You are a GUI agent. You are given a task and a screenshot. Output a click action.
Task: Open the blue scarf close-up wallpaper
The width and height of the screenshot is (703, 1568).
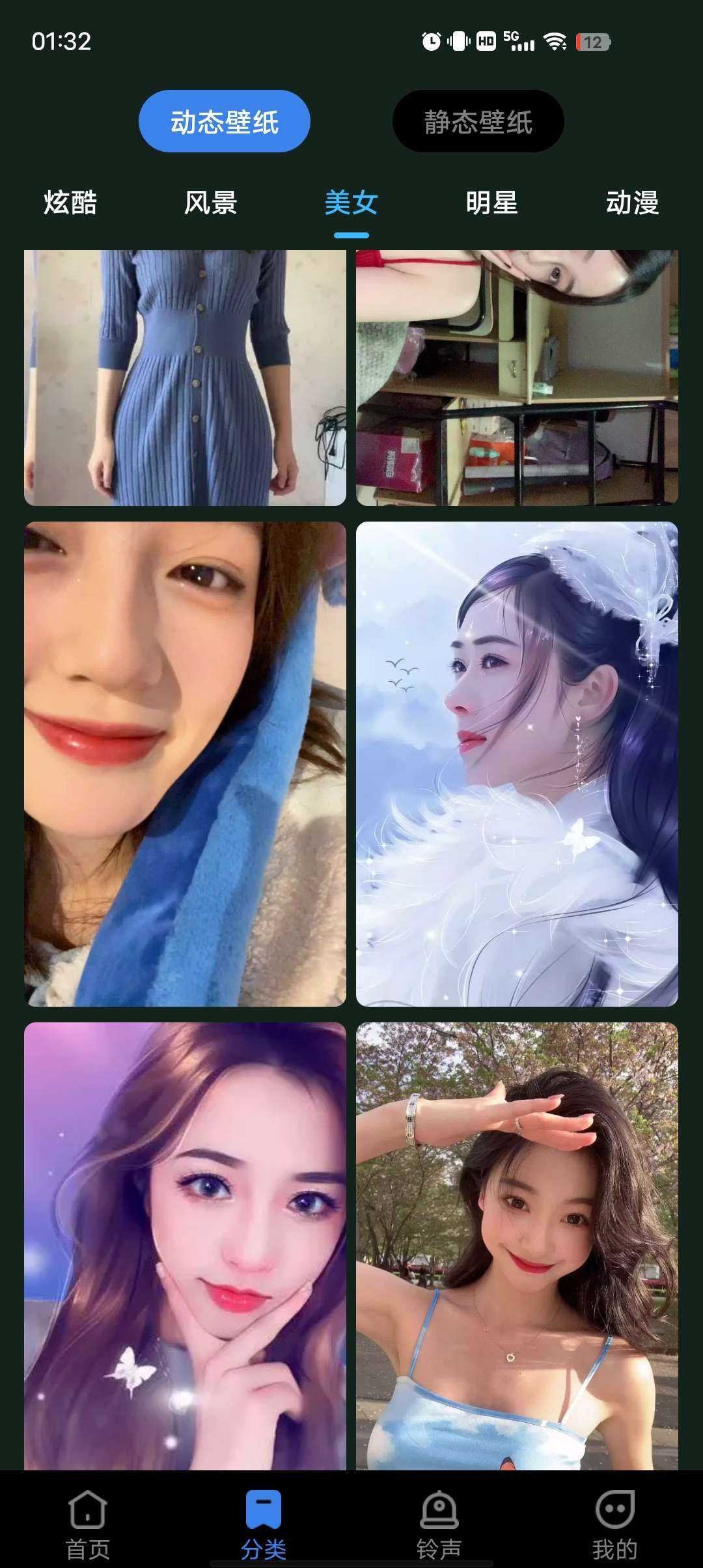click(185, 764)
